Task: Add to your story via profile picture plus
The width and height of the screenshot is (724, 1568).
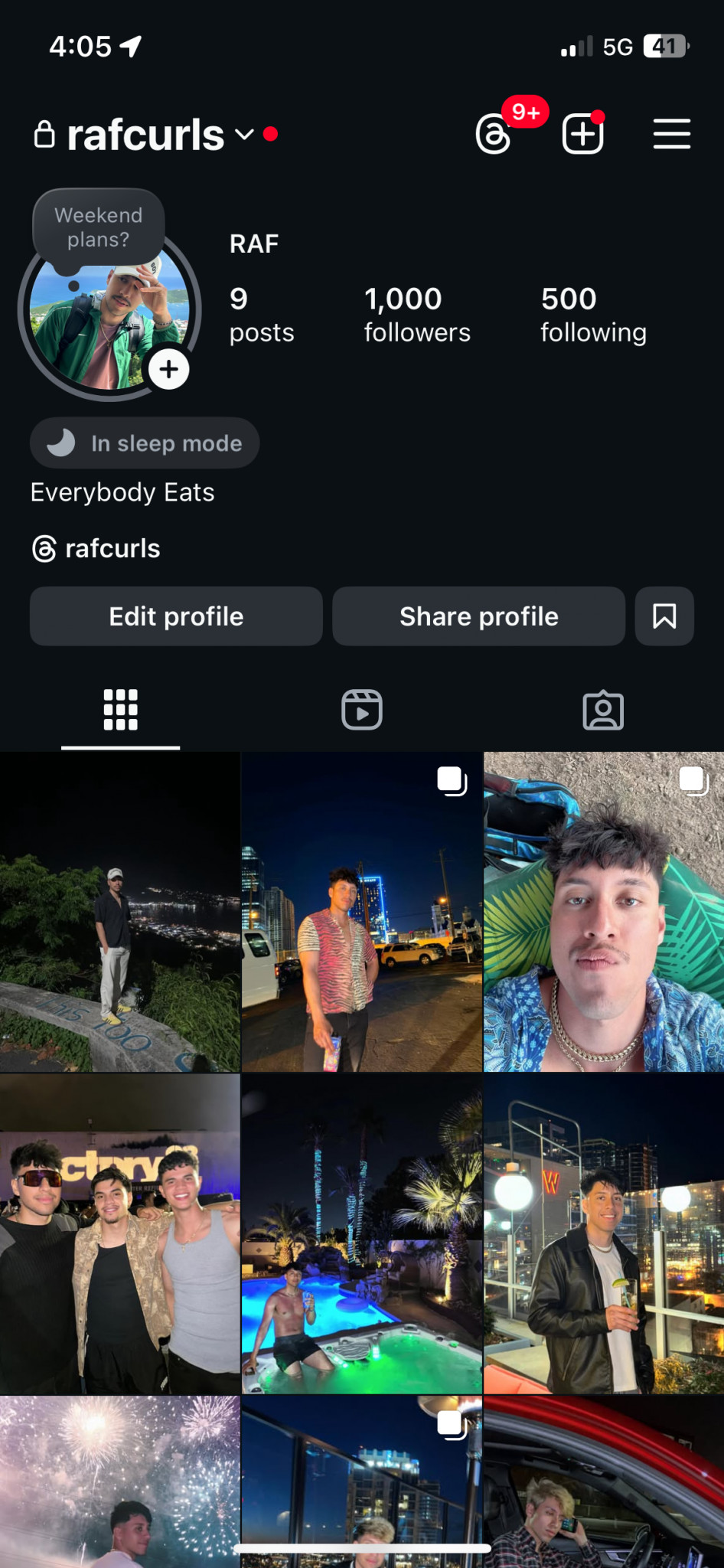Action: (168, 369)
